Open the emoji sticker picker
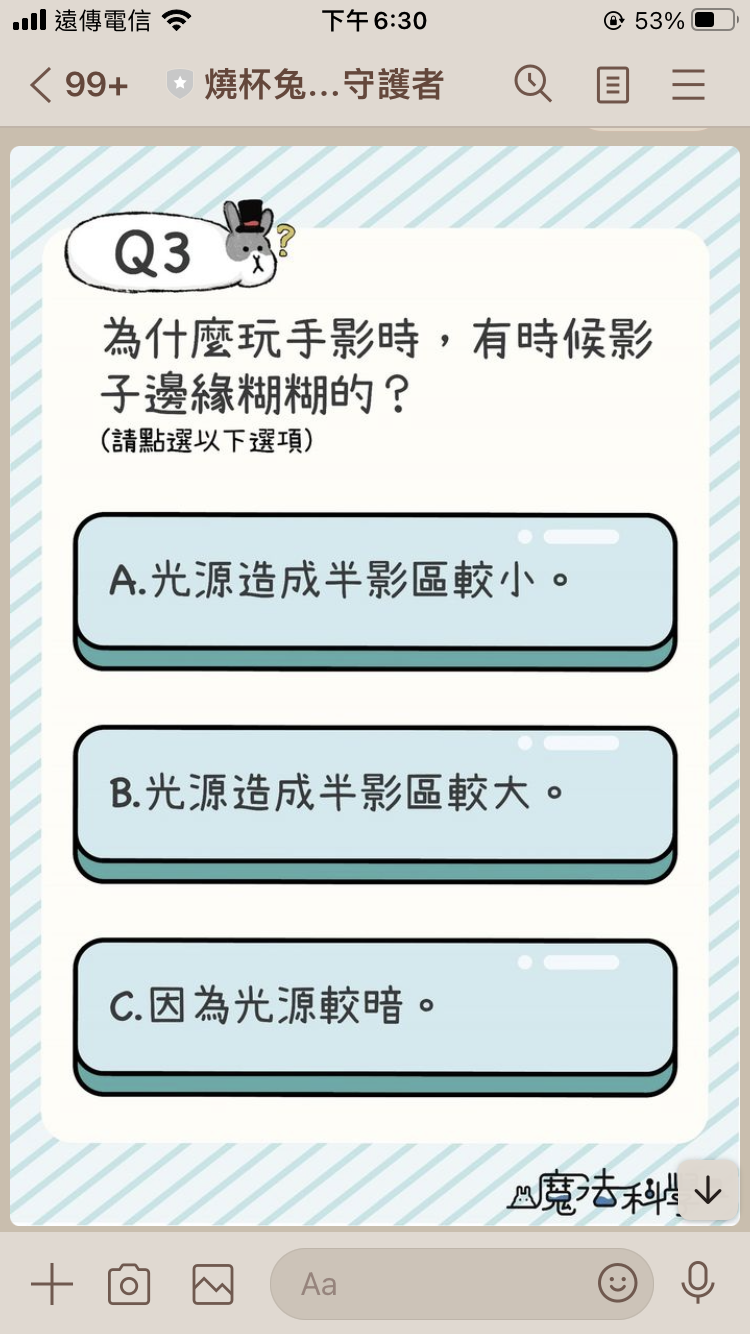750x1334 pixels. pos(617,1284)
